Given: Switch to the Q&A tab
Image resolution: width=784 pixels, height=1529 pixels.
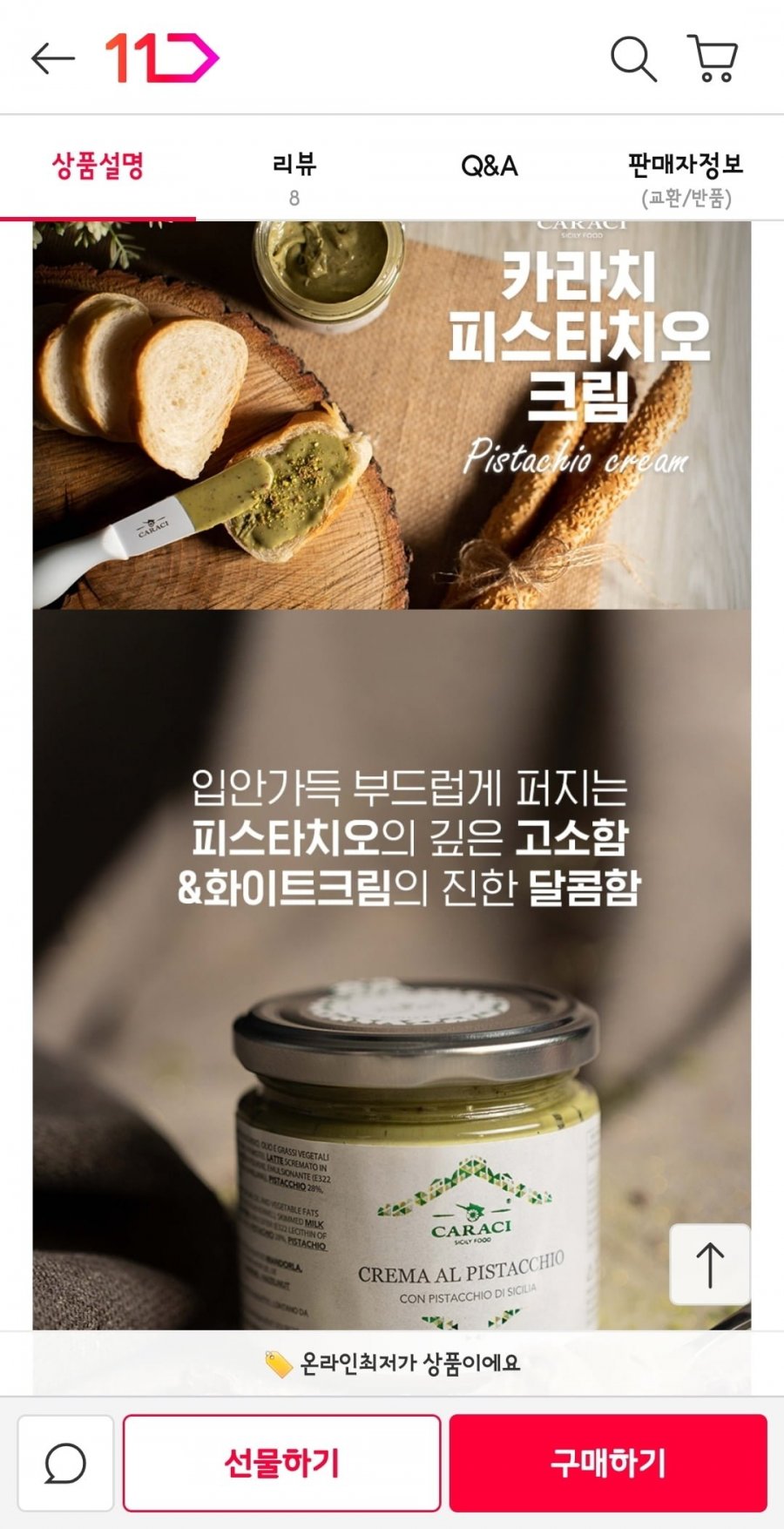Looking at the screenshot, I should (x=489, y=166).
